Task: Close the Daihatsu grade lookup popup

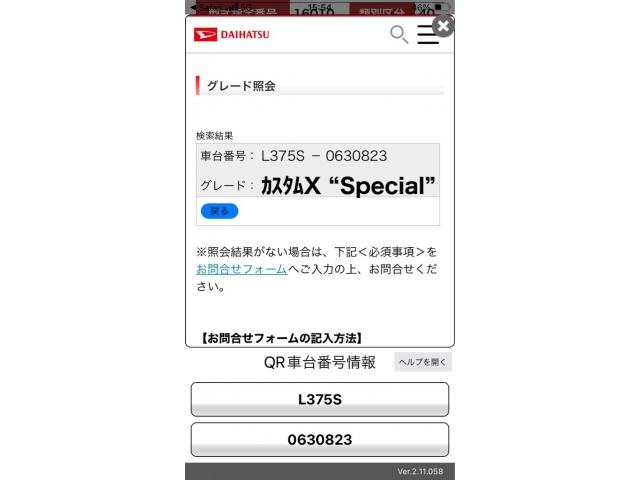Action: [443, 26]
